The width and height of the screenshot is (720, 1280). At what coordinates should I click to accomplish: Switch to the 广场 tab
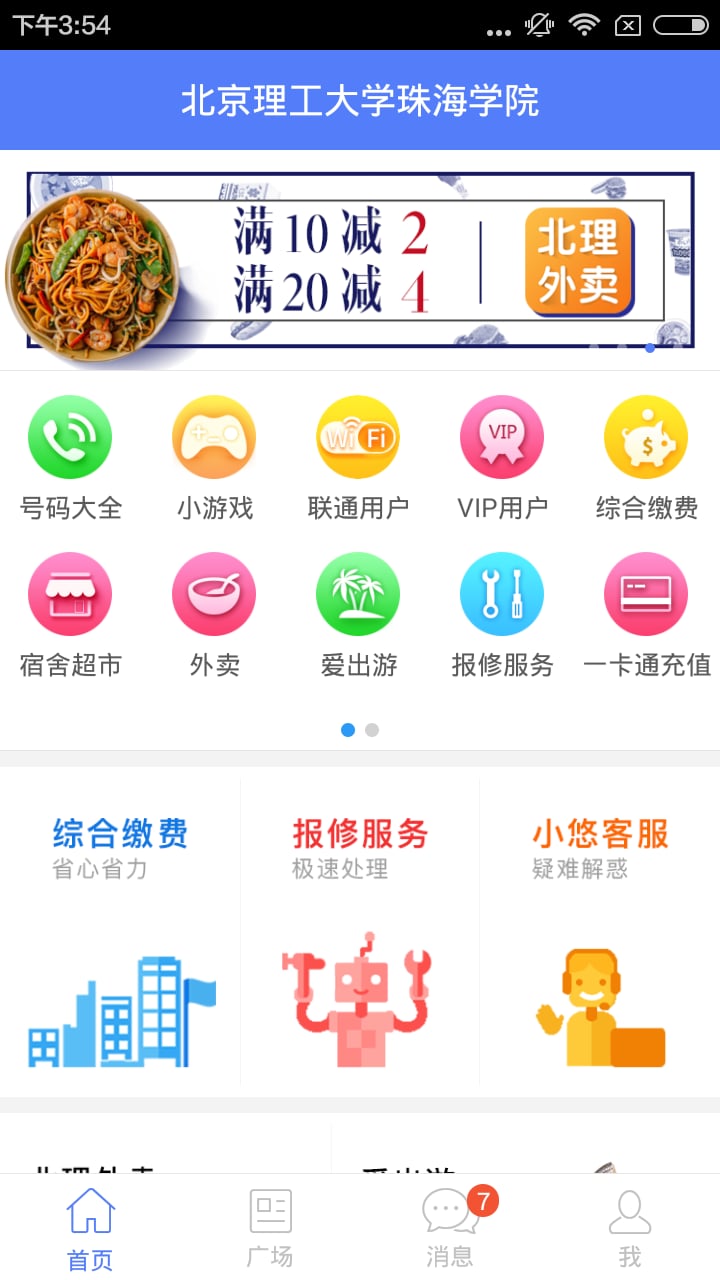tap(270, 1228)
